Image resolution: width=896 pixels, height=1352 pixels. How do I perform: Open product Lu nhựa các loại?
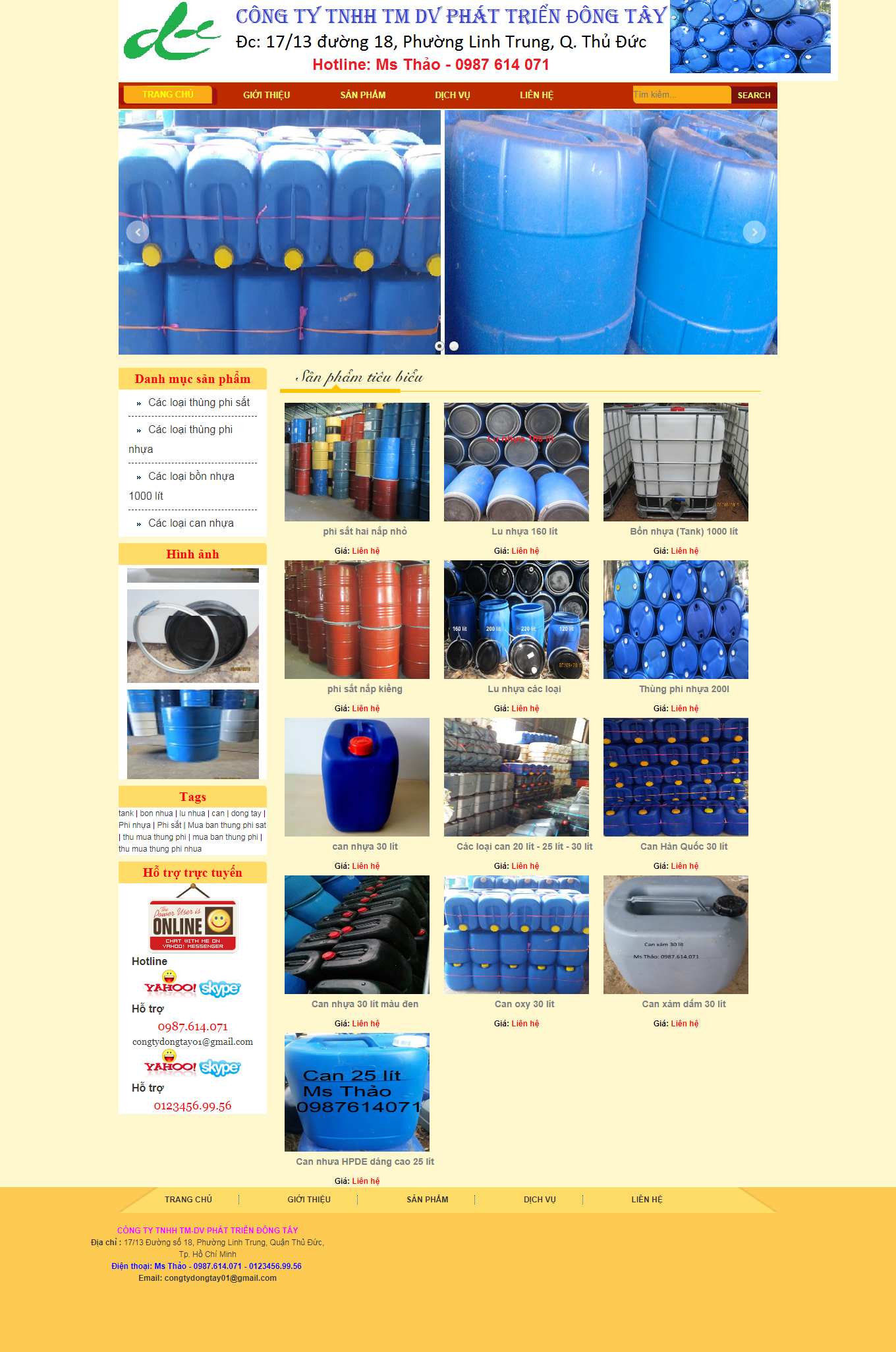point(524,689)
